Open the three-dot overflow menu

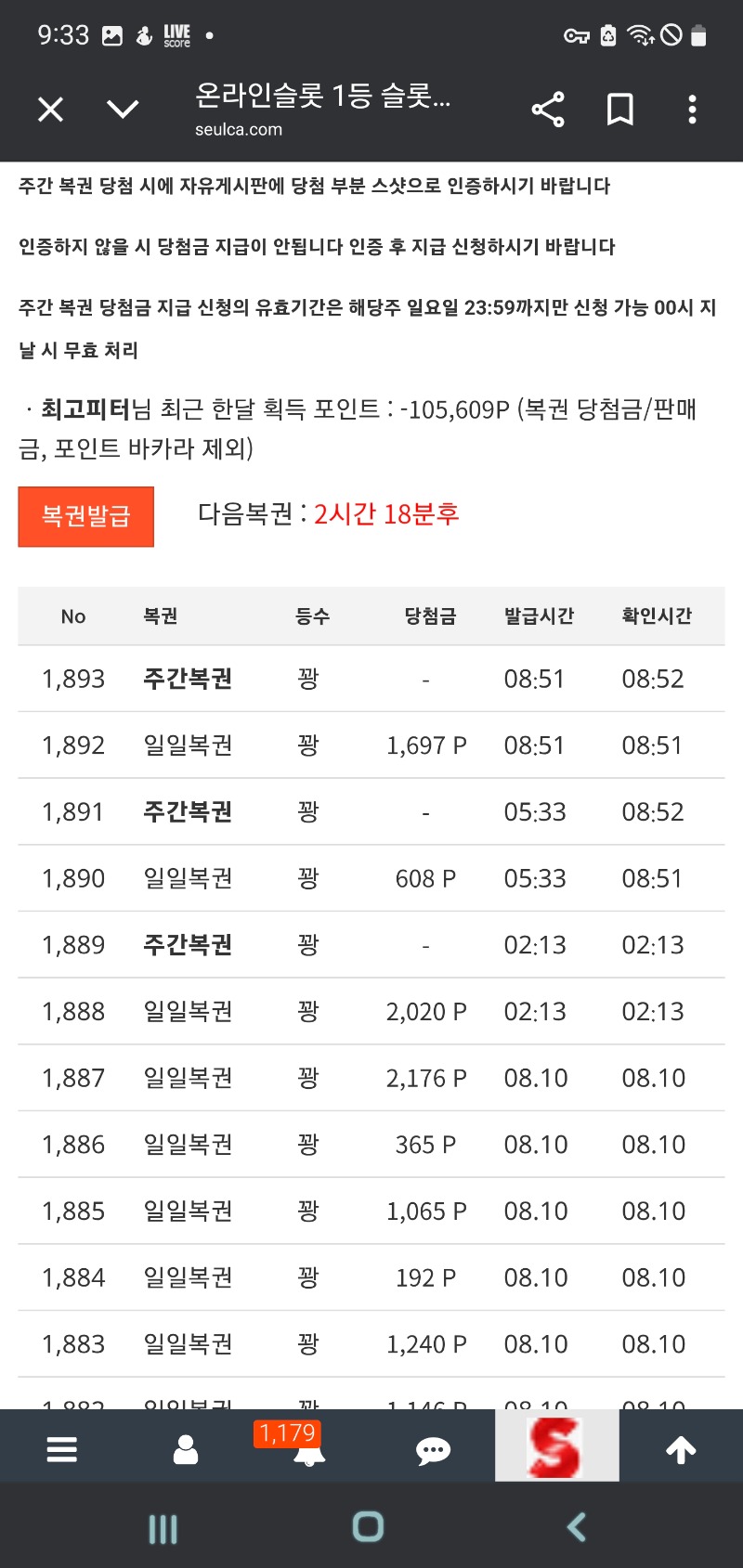(692, 110)
